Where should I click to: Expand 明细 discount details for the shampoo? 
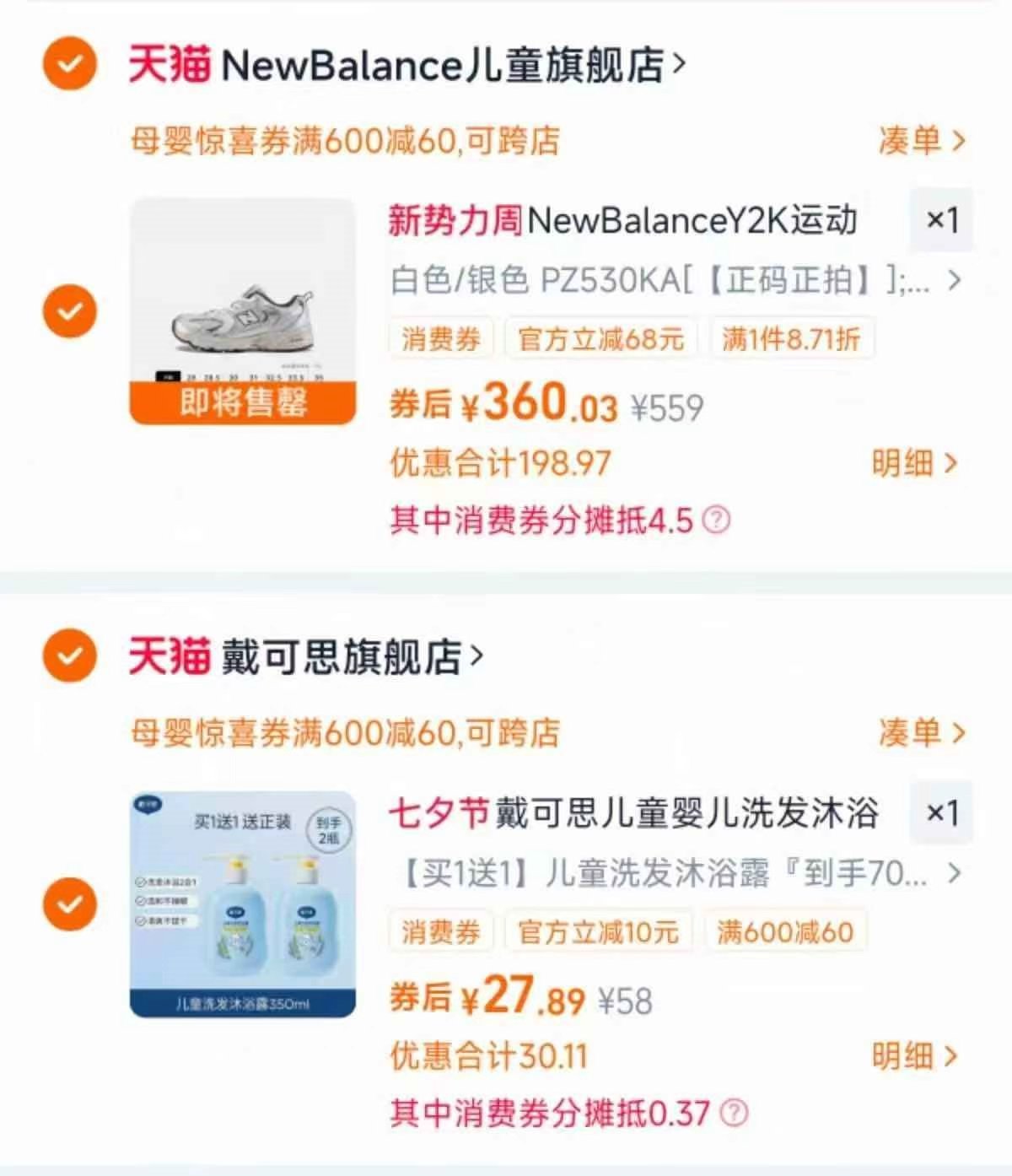916,1056
